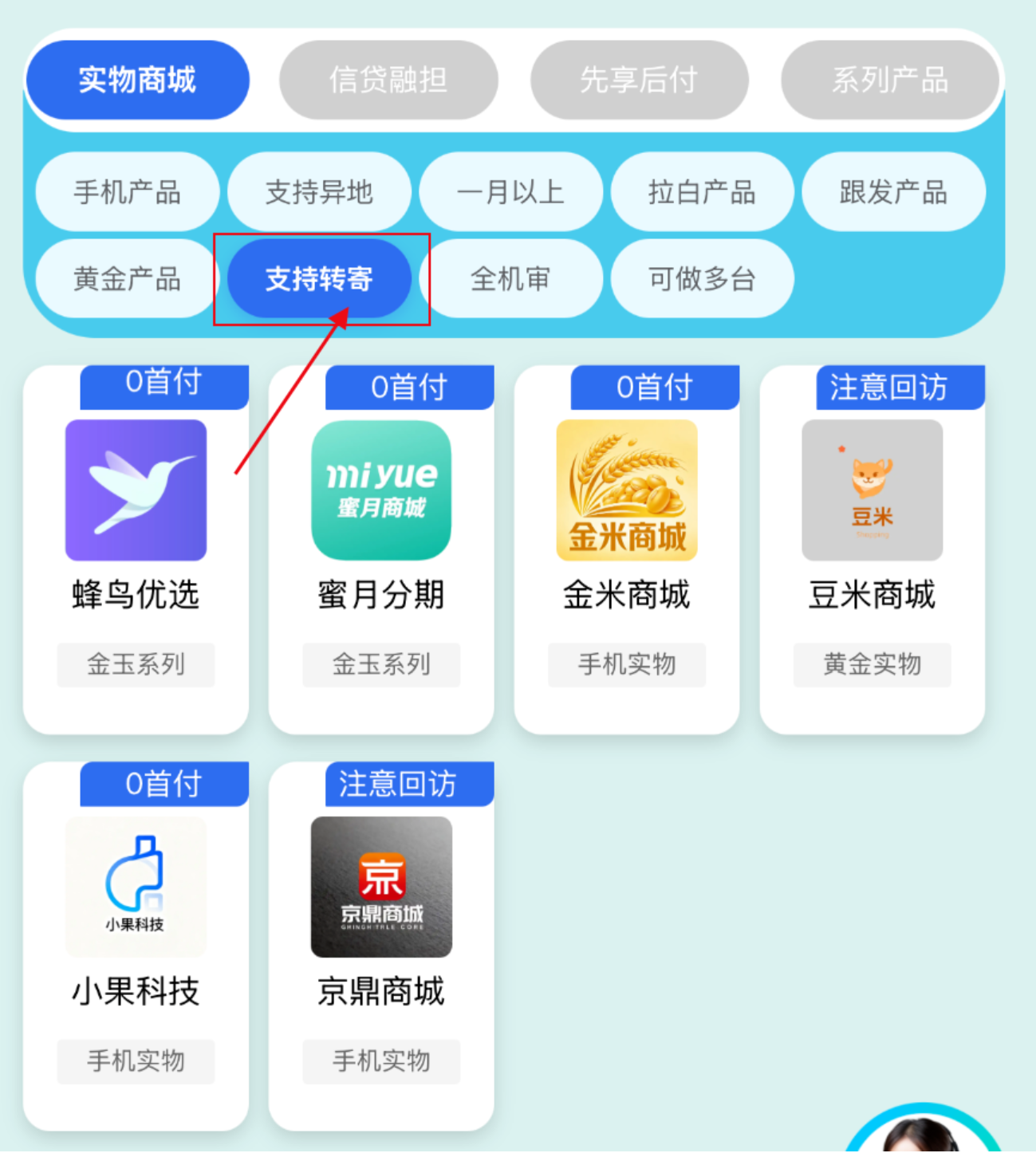Switch to the 信贷融担 tab
The width and height of the screenshot is (1036, 1153).
click(388, 81)
